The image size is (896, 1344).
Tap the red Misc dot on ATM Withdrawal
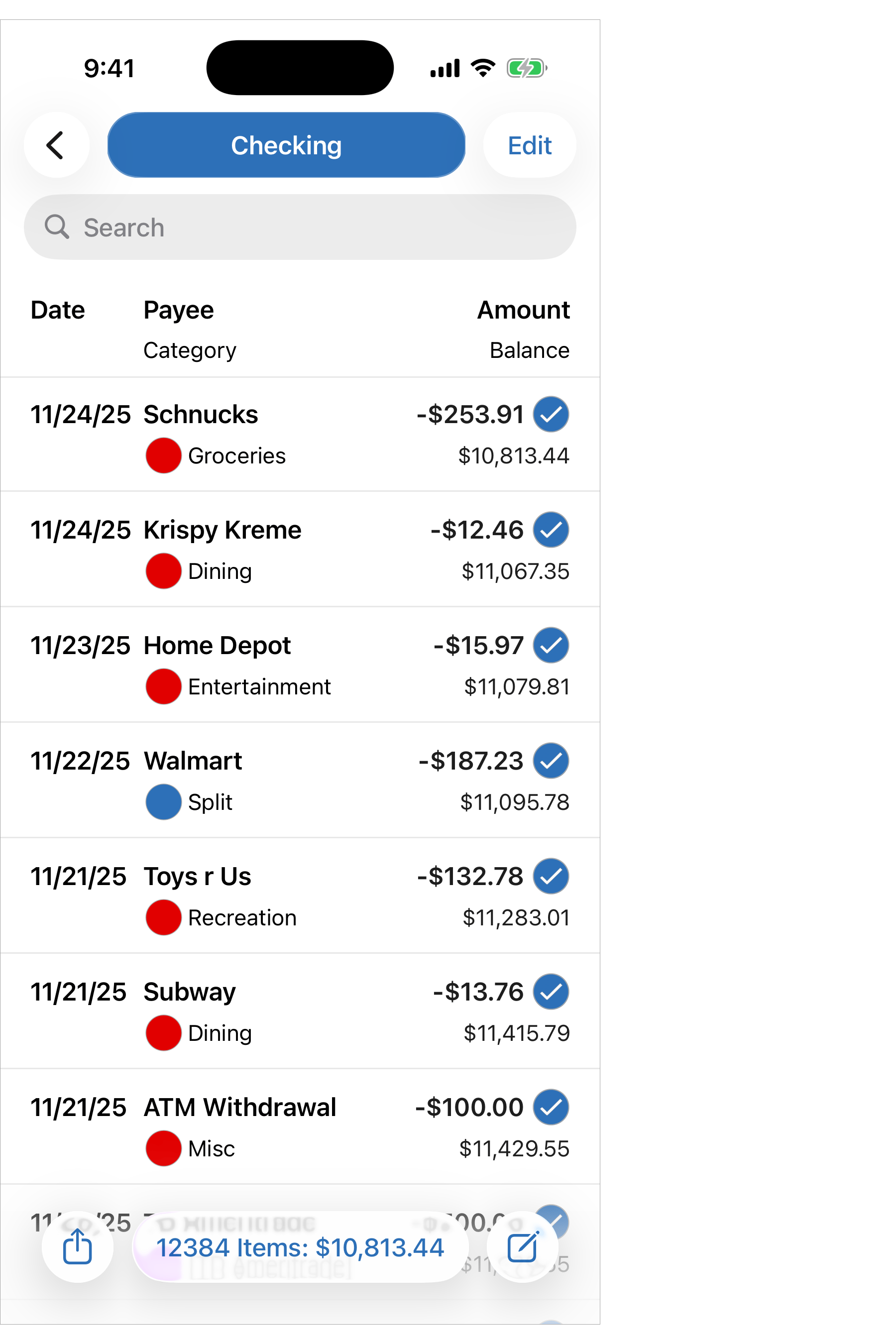(x=163, y=1148)
